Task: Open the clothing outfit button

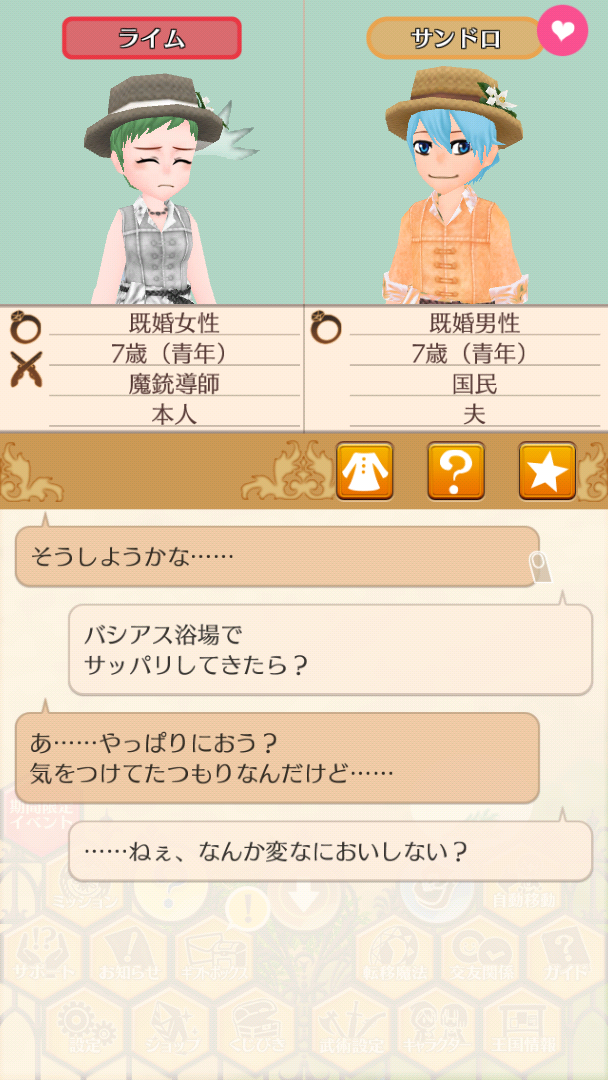Action: (x=365, y=470)
